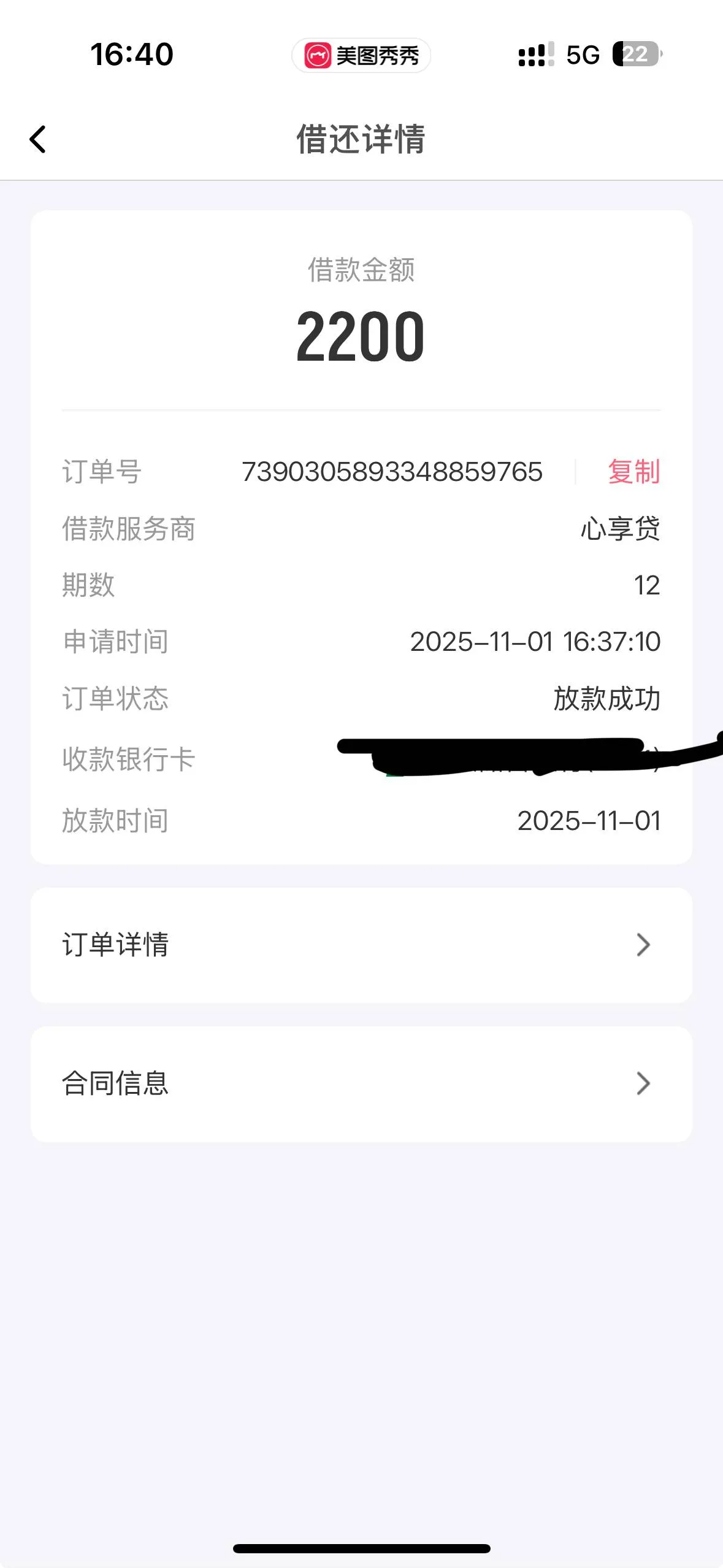Tap application time 2025-11-01 16:37:10
The image size is (723, 1568).
535,643
